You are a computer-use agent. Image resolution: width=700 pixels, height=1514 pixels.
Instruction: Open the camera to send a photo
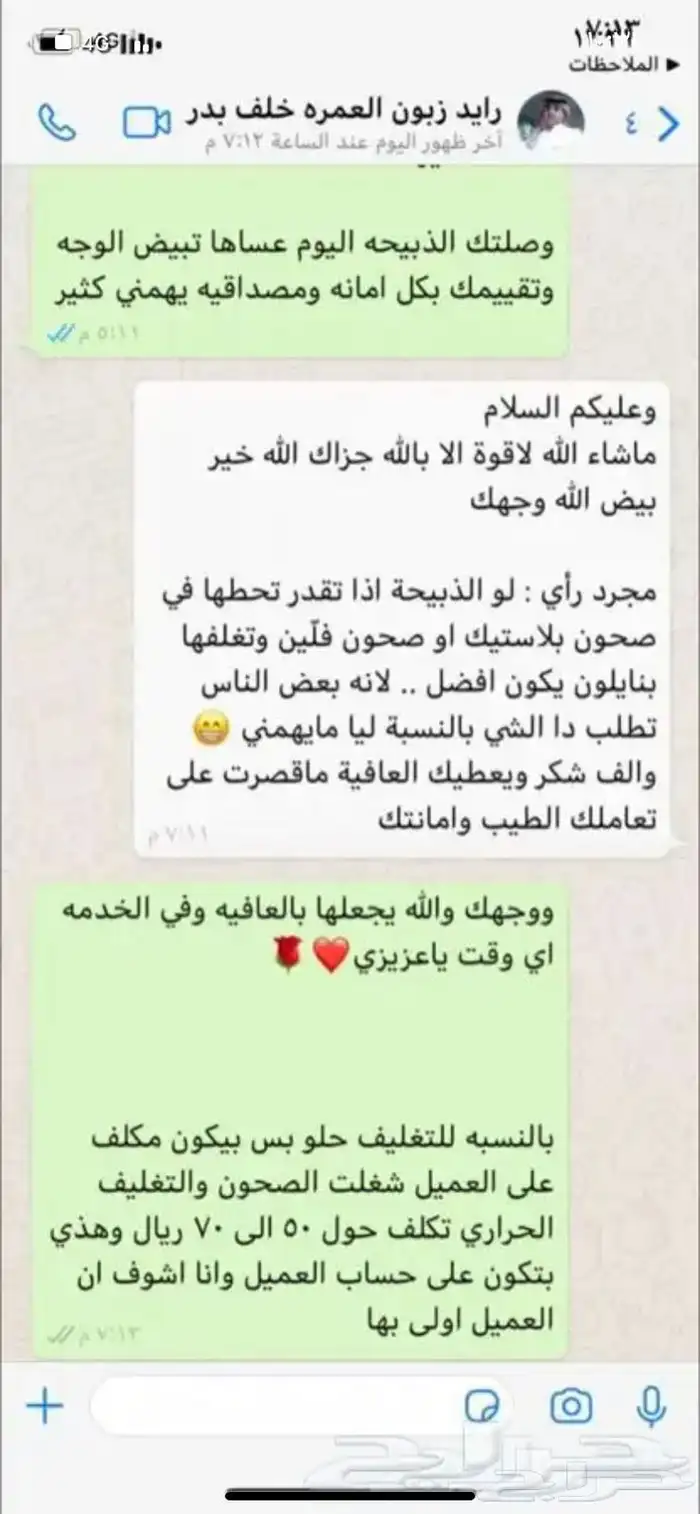(571, 1407)
